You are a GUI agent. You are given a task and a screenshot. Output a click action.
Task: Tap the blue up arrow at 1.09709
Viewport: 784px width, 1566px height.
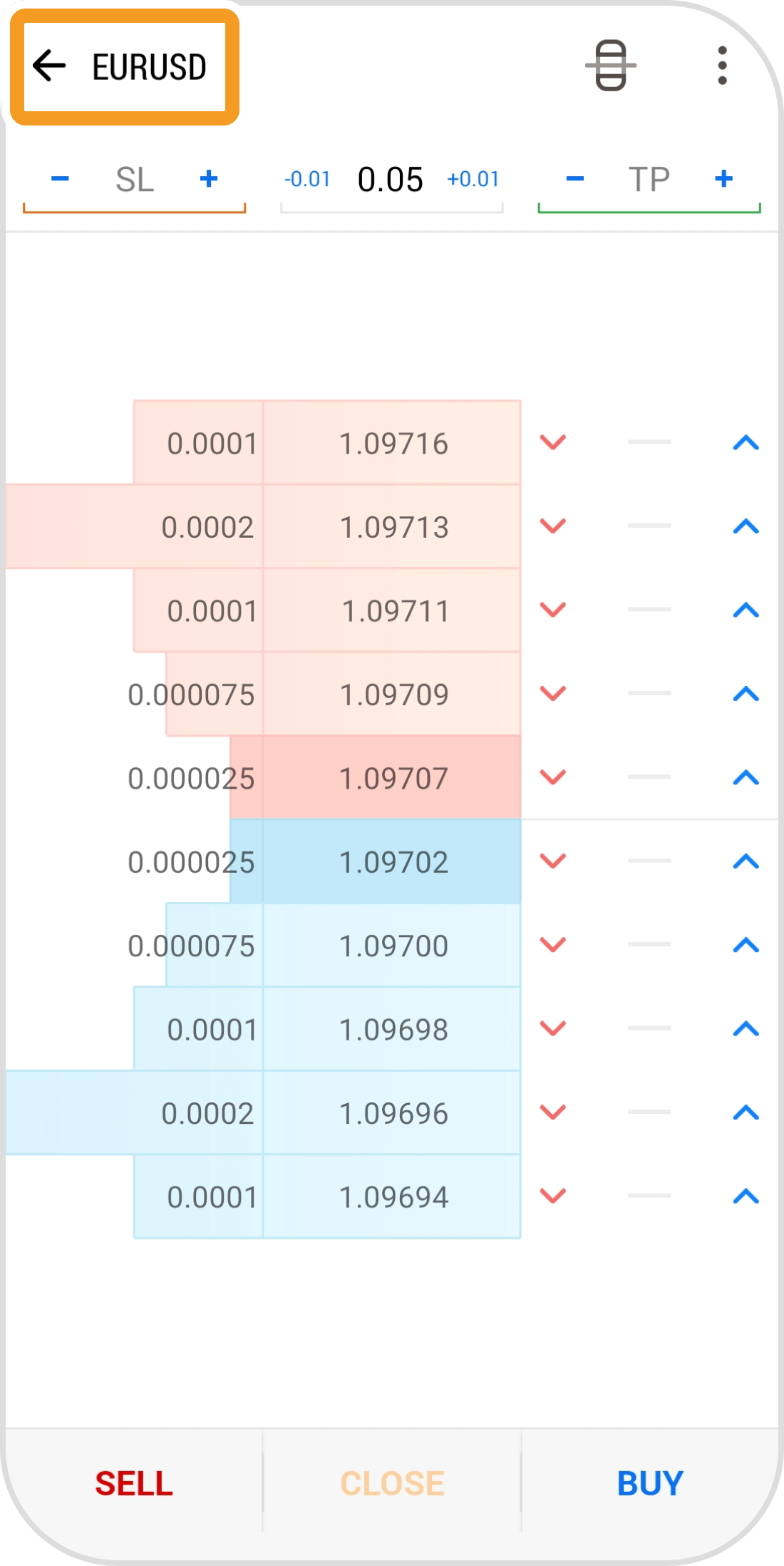746,694
